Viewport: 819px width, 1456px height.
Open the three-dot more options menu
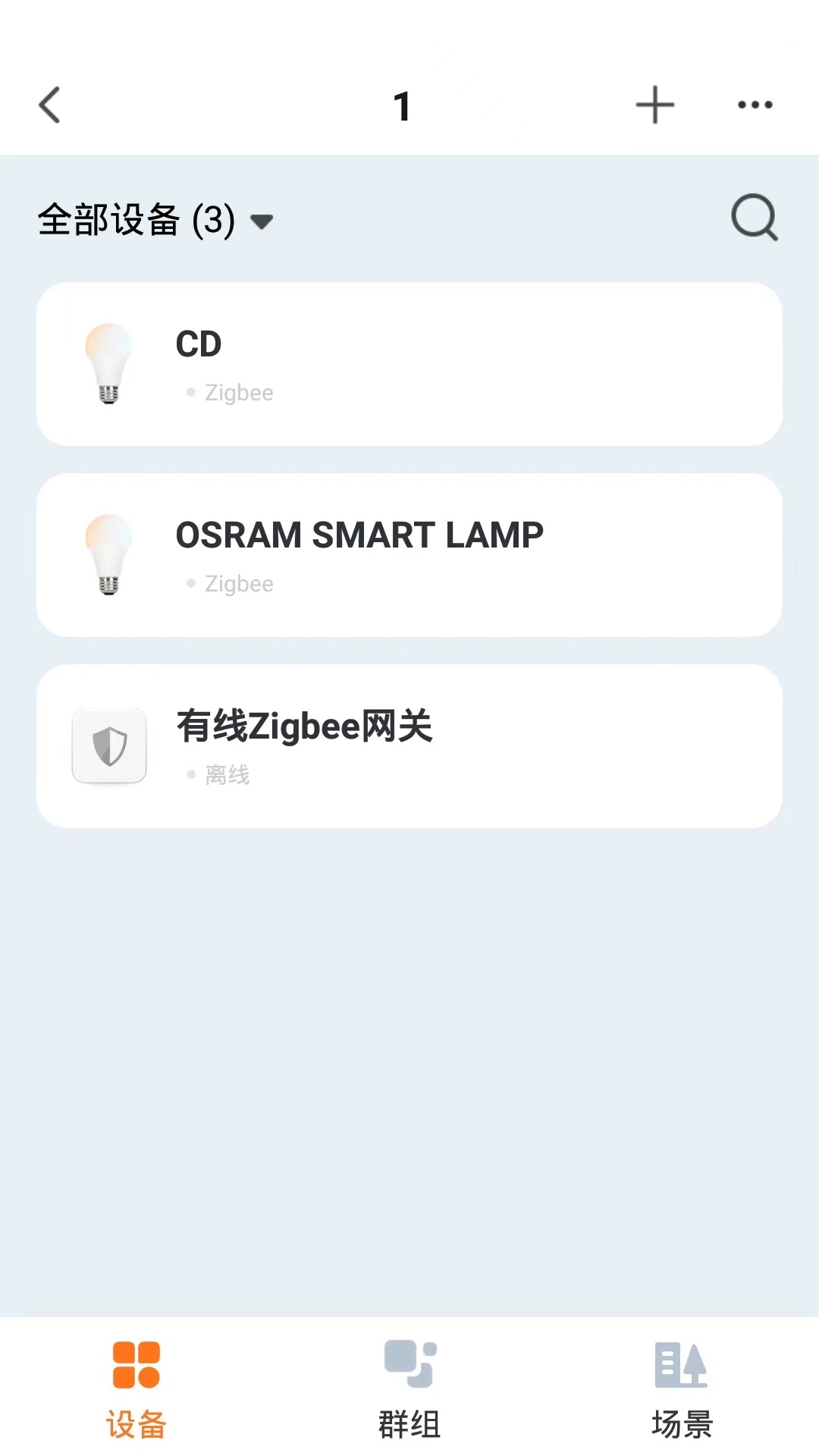click(x=755, y=104)
